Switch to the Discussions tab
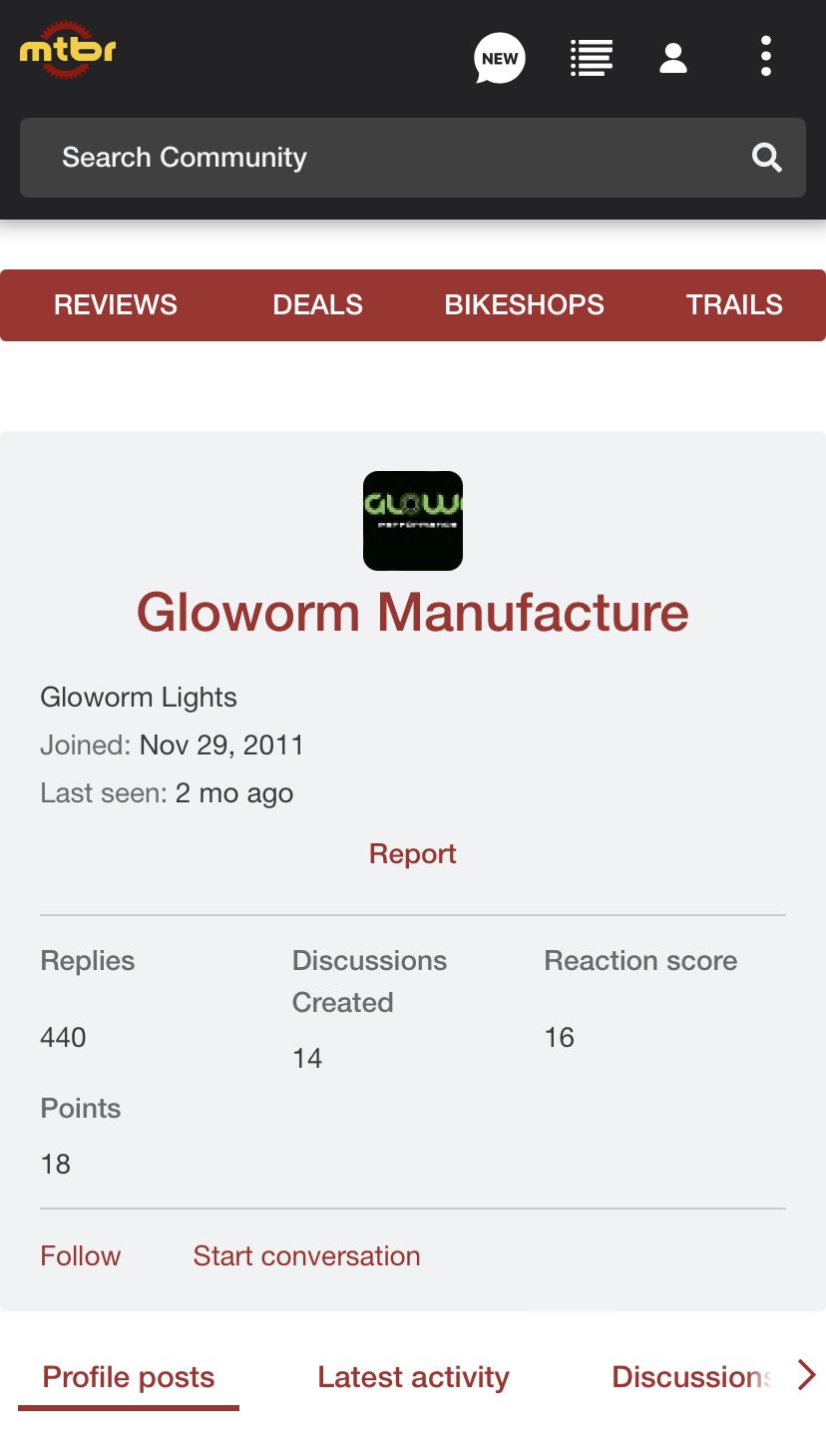The image size is (826, 1456). tap(690, 1377)
